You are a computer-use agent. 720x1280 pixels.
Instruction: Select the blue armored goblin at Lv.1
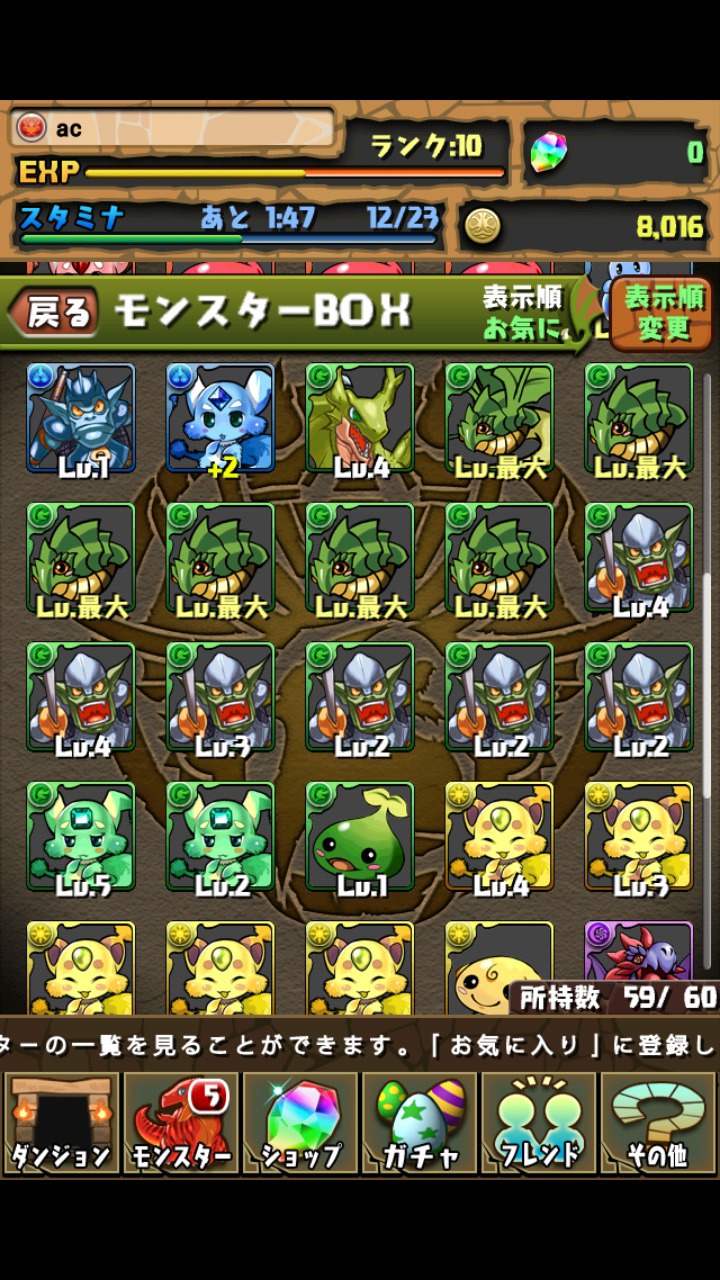tap(81, 418)
